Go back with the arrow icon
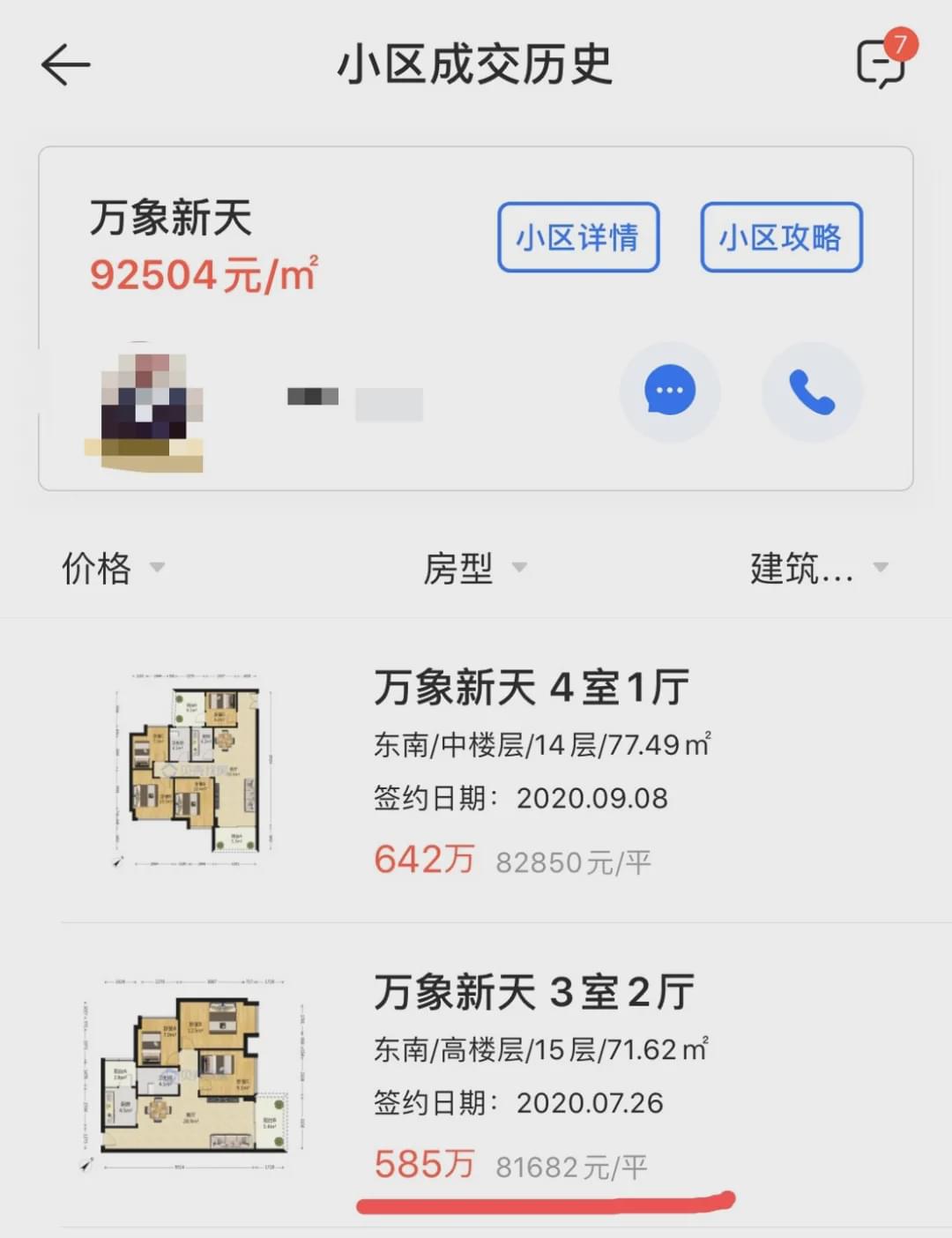This screenshot has height=1238, width=952. pyautogui.click(x=66, y=65)
